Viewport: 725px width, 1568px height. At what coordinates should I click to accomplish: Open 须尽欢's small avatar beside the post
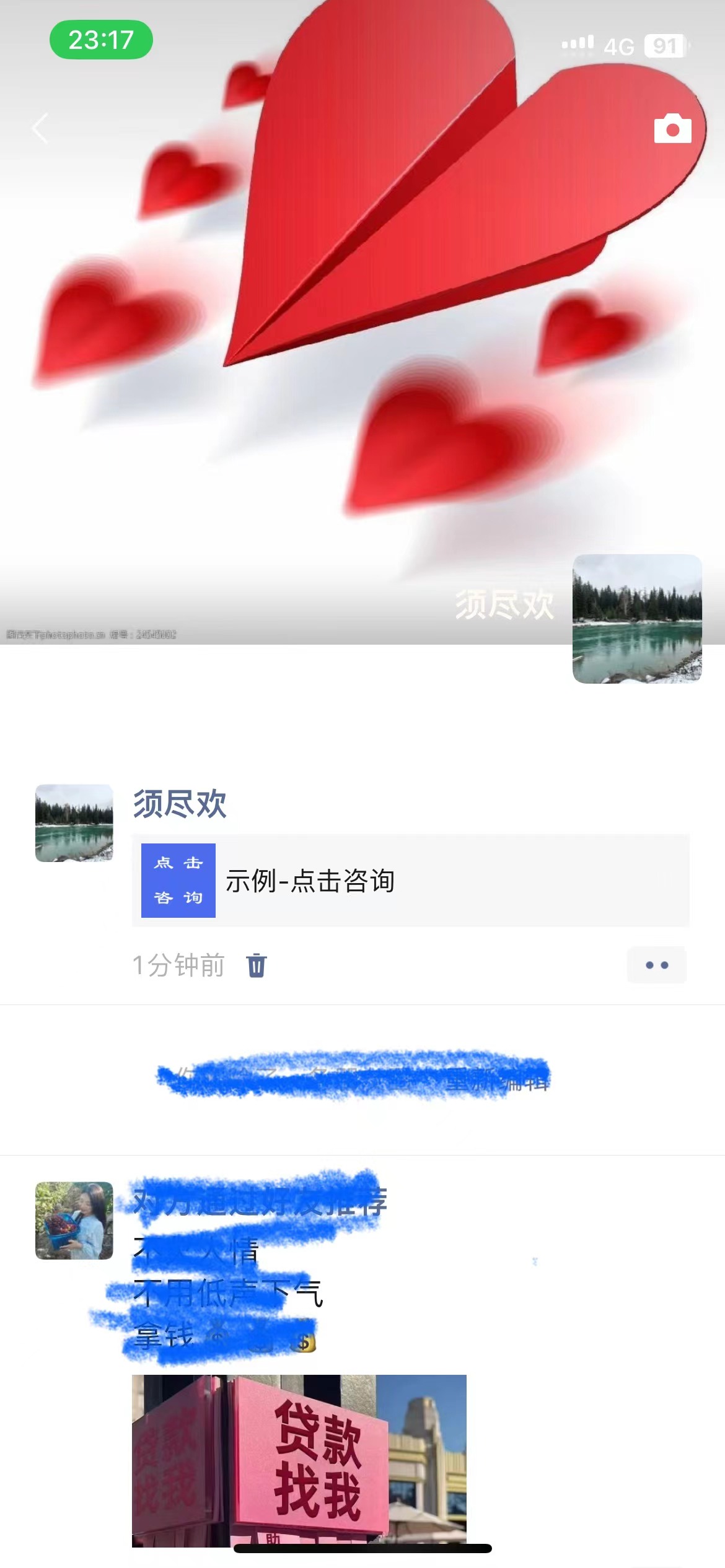click(x=74, y=823)
